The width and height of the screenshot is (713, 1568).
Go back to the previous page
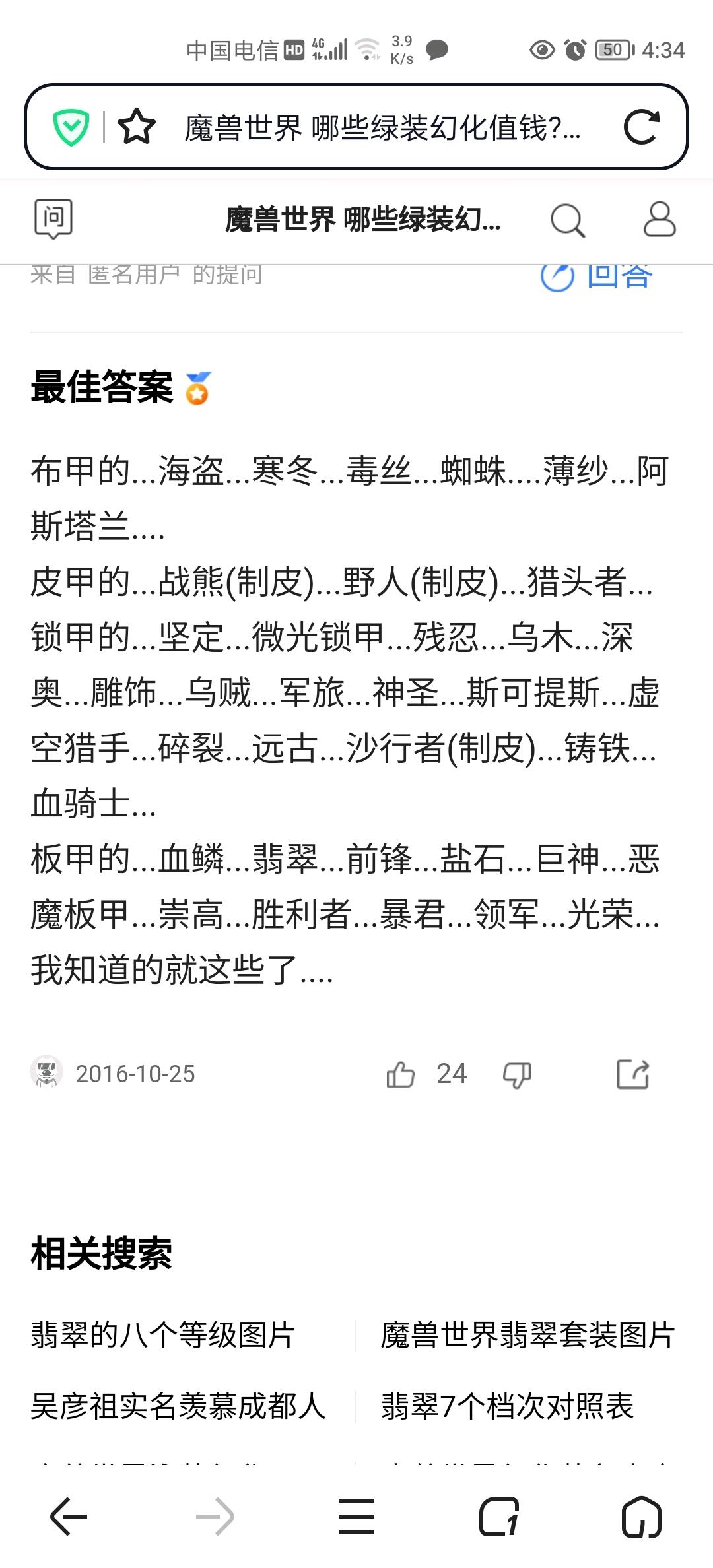pos(69,1517)
